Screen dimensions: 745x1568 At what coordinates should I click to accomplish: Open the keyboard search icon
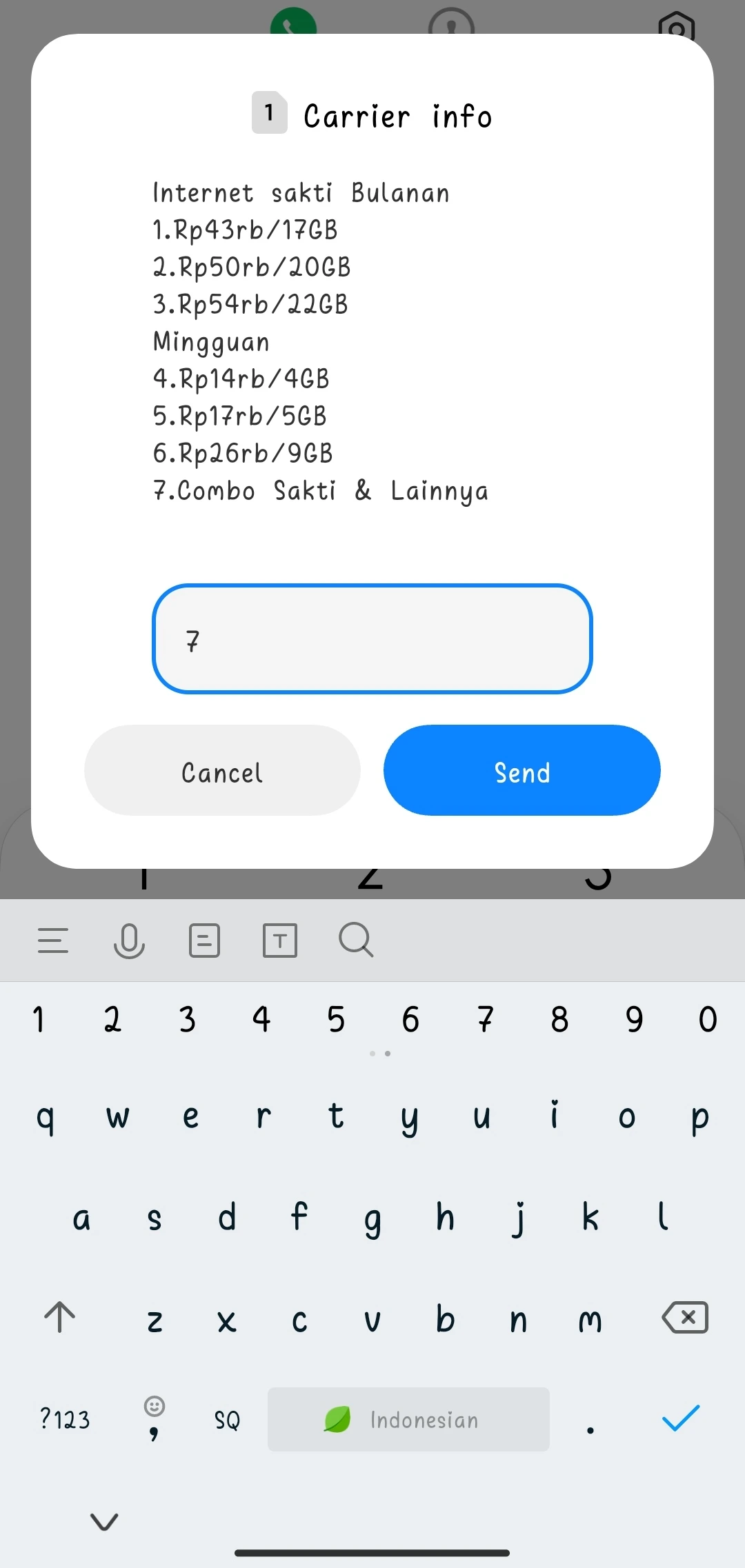pyautogui.click(x=356, y=941)
